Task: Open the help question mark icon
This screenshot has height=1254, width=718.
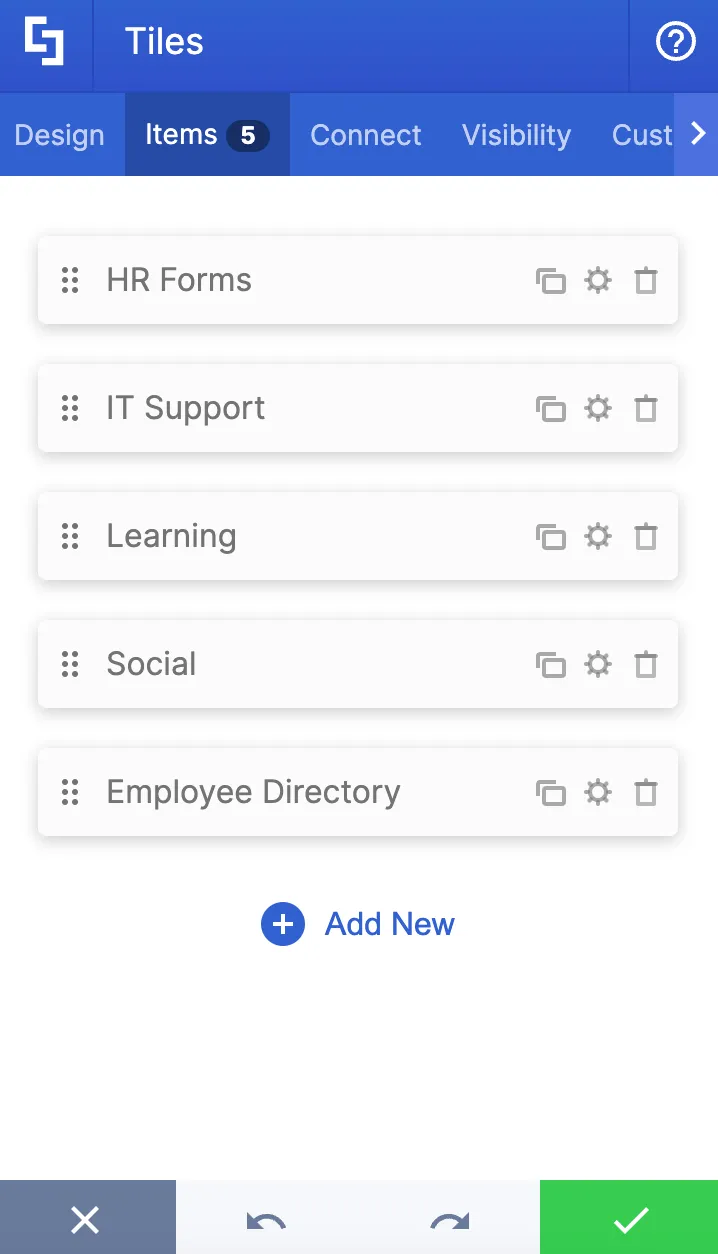Action: (x=675, y=42)
